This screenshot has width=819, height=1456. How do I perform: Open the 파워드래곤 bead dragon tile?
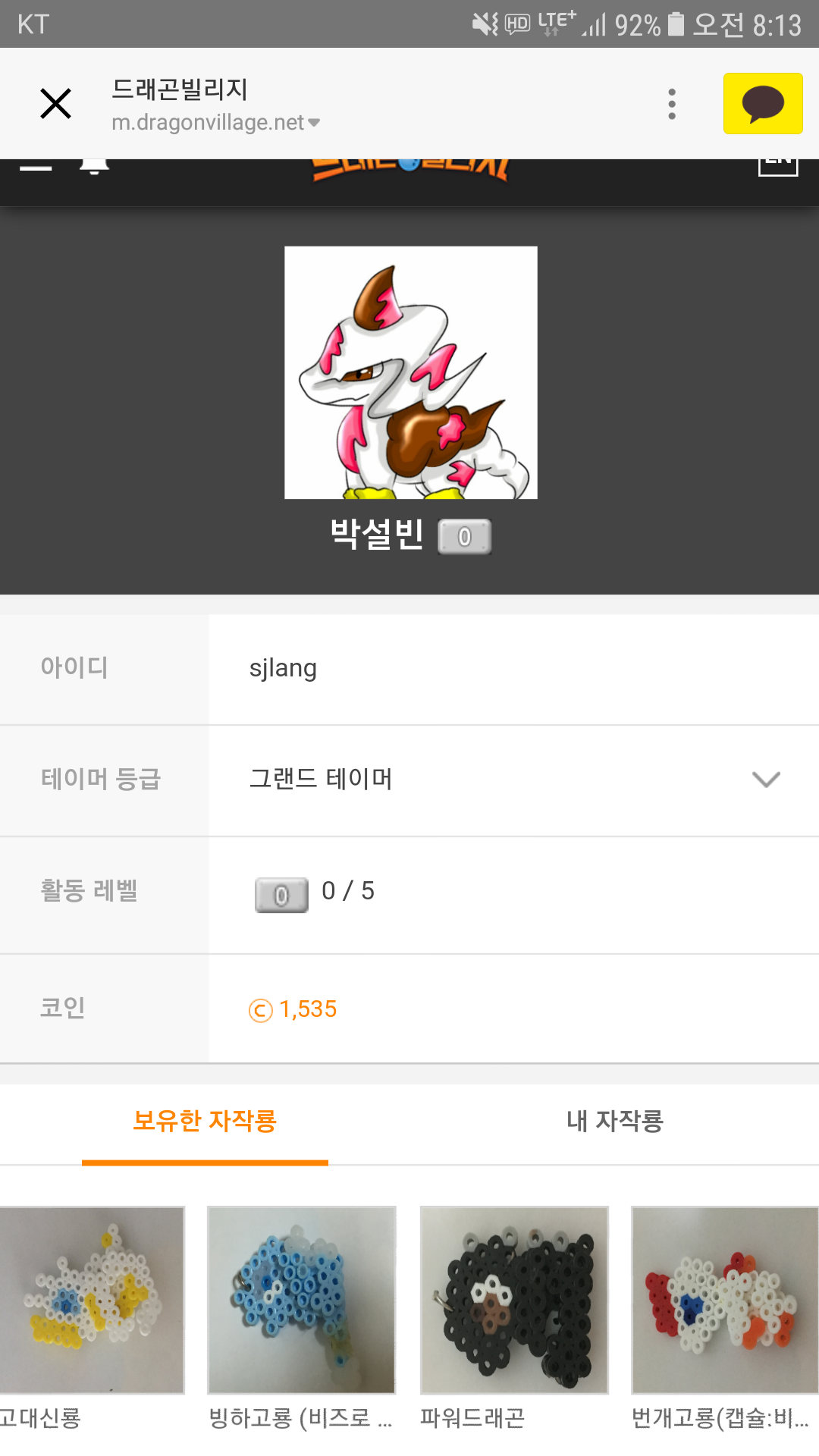click(x=513, y=1300)
